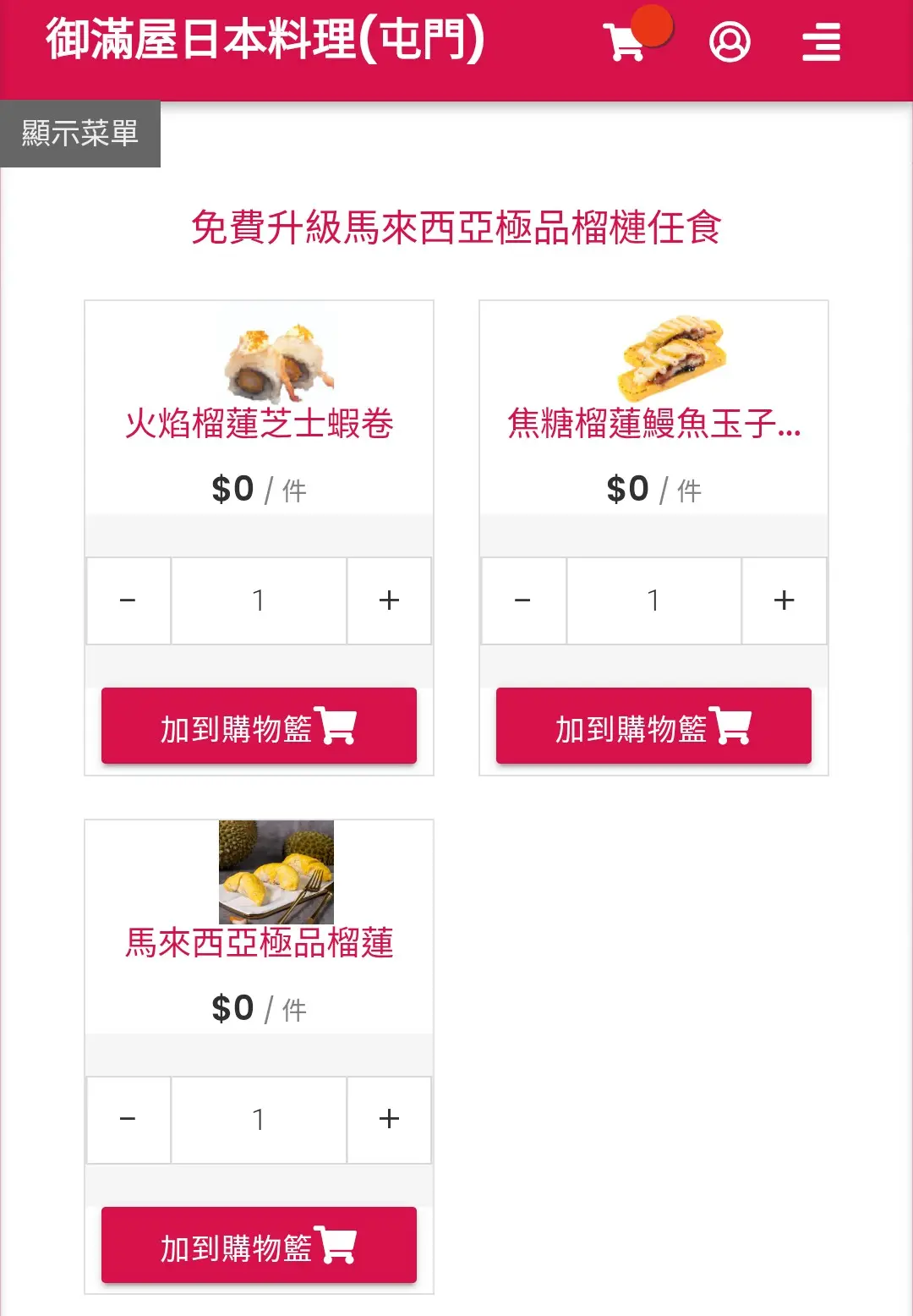Open the shopping cart icon
Screen dimensions: 913x1316
[626, 41]
